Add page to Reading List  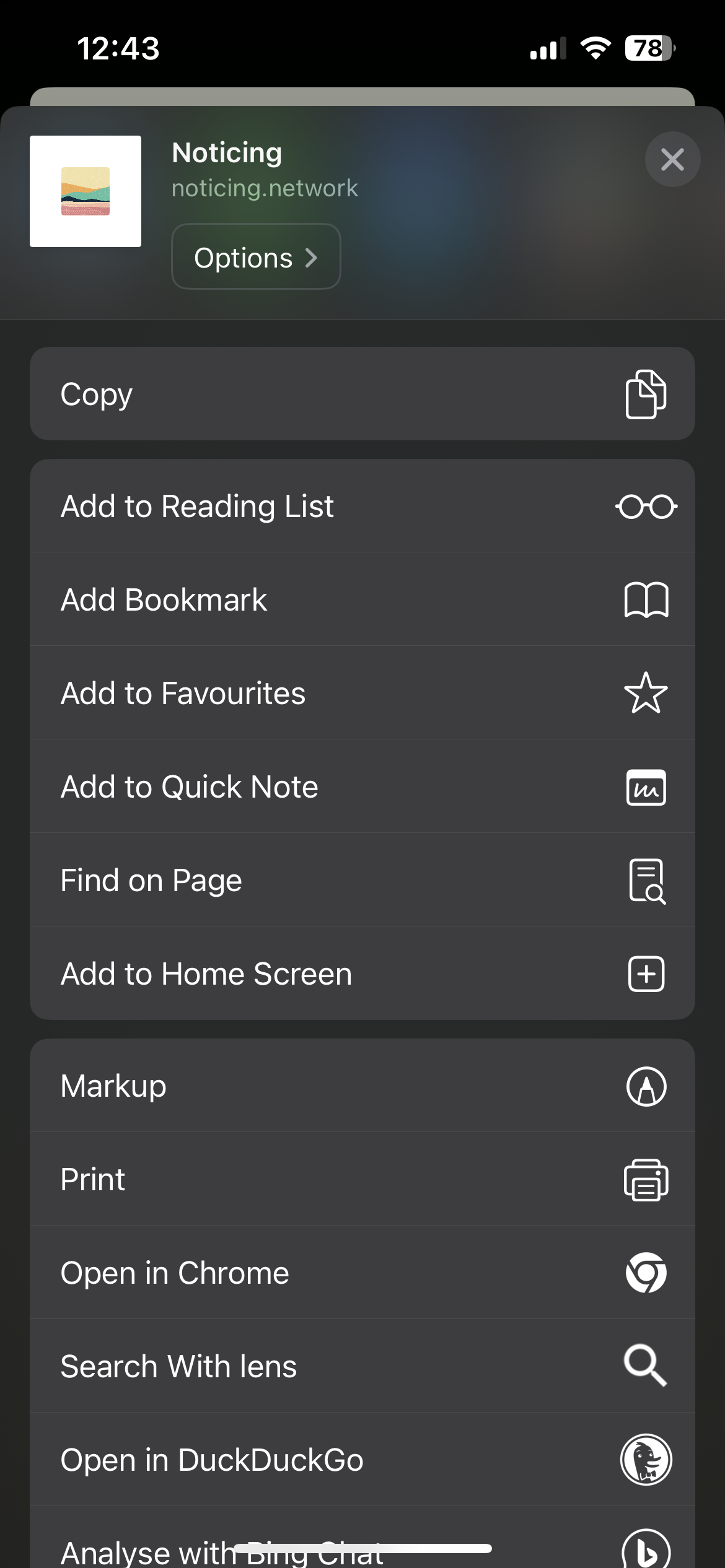click(362, 507)
